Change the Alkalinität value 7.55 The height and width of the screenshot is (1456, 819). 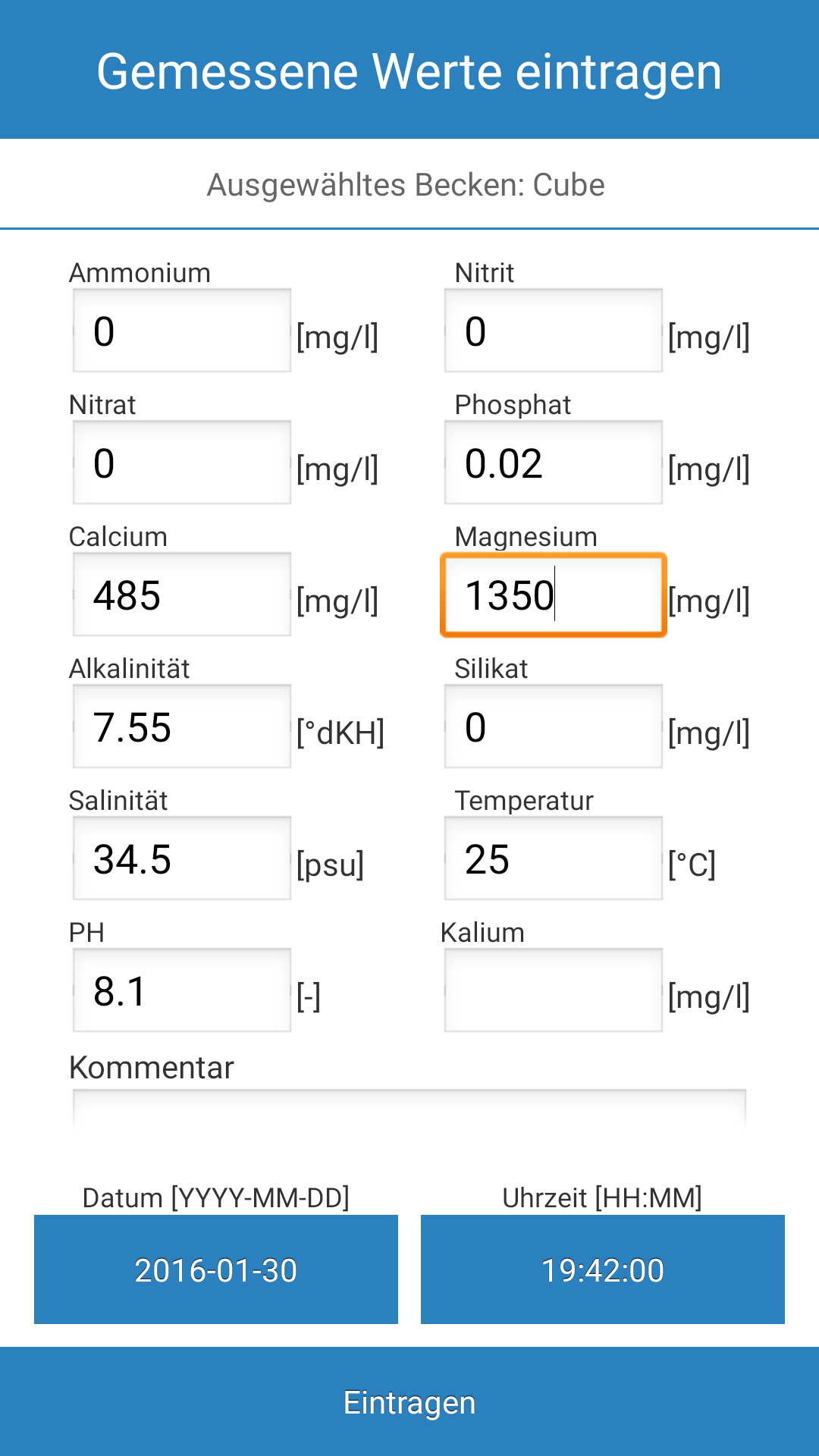181,726
